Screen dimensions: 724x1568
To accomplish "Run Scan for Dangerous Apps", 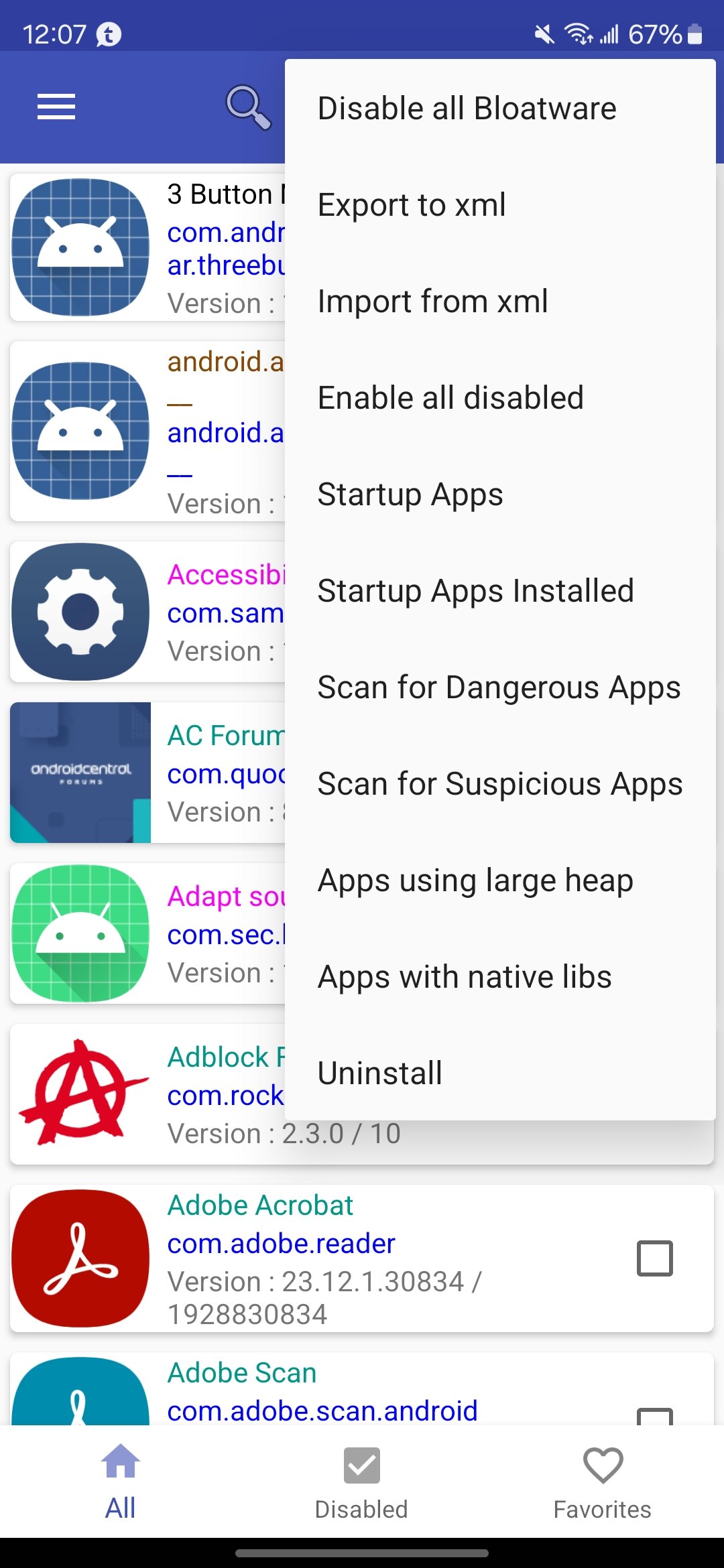I will 499,688.
